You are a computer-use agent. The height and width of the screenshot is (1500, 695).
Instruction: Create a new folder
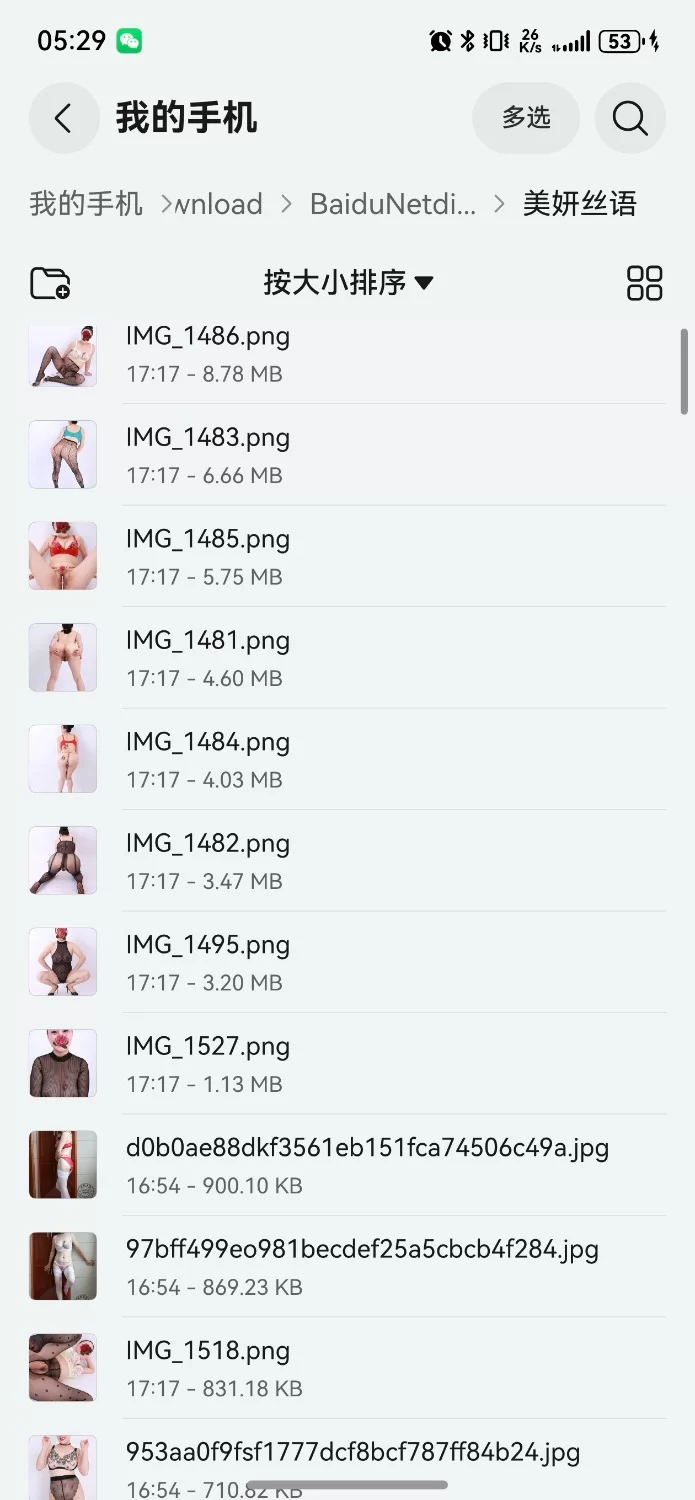click(50, 283)
